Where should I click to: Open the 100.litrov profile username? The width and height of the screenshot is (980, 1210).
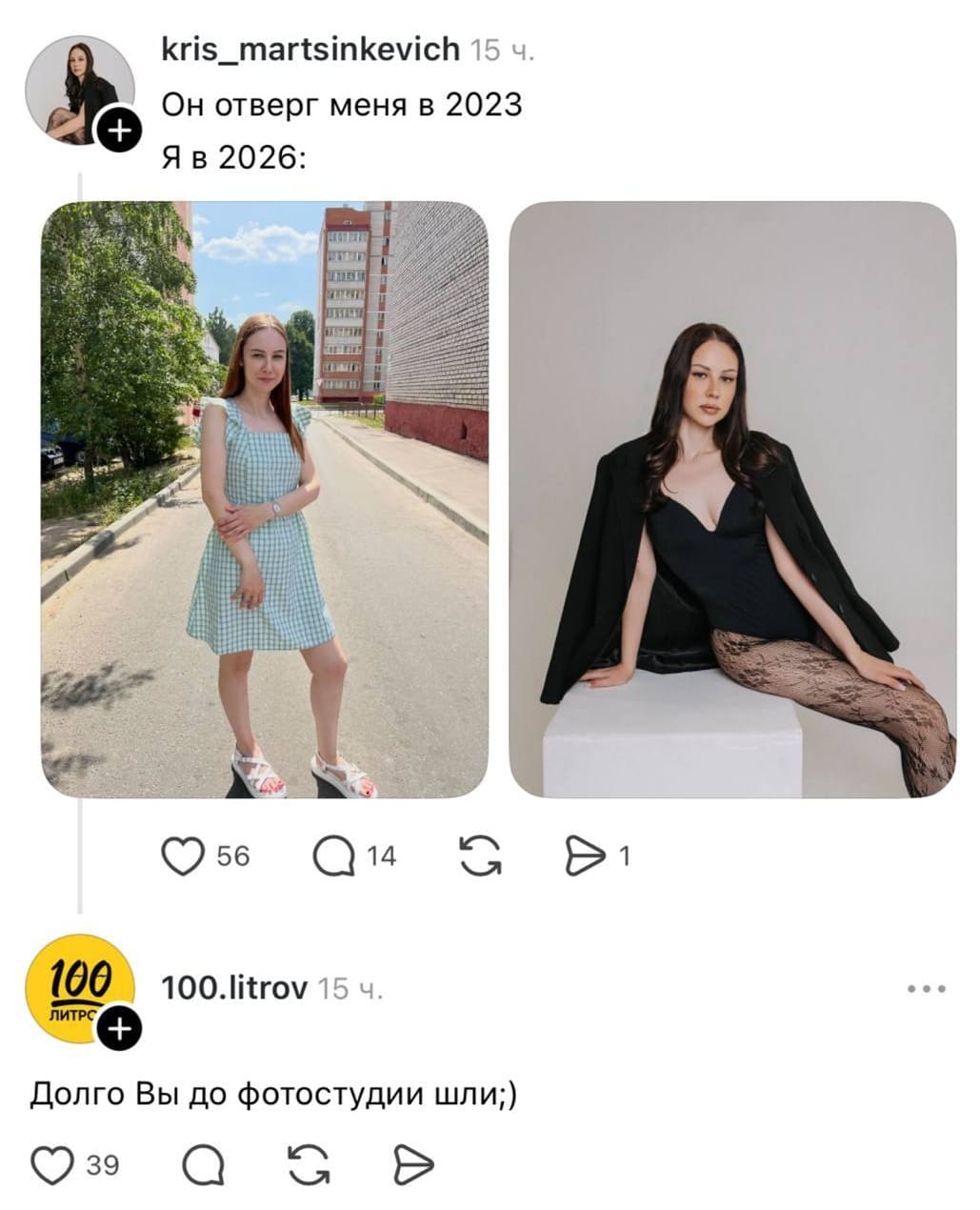point(234,988)
